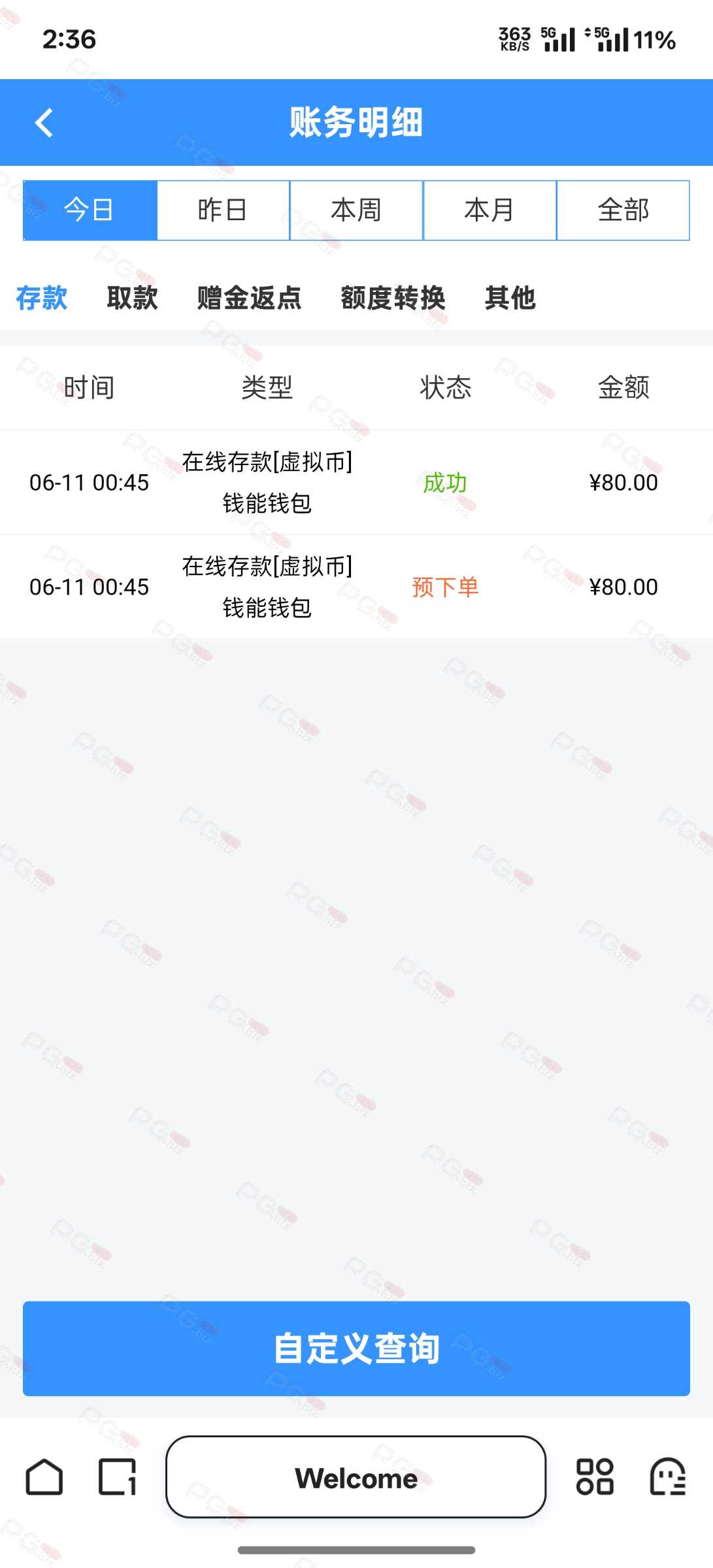Open the 其他 category tab
Viewport: 713px width, 1568px height.
(x=510, y=298)
